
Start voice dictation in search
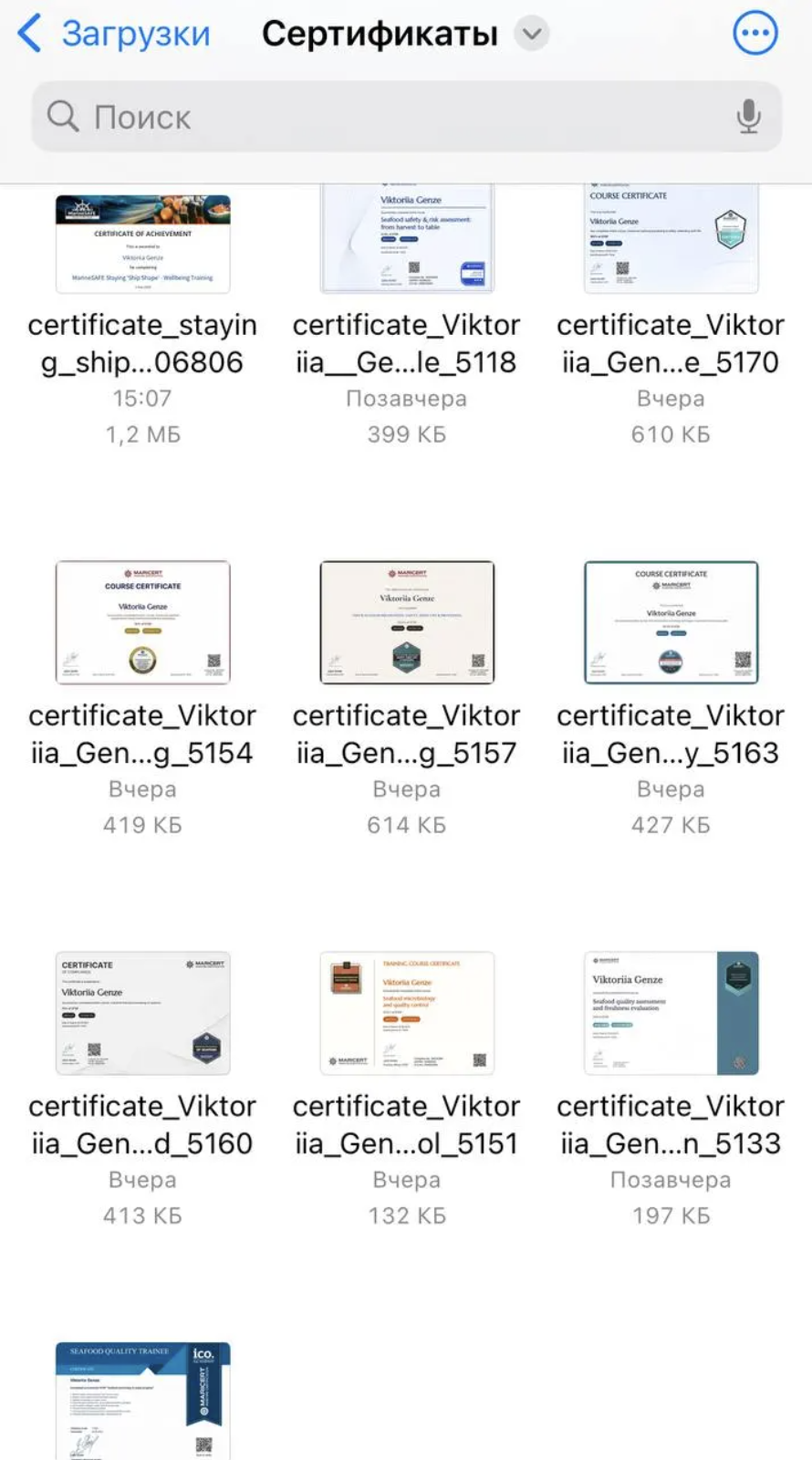pos(748,117)
